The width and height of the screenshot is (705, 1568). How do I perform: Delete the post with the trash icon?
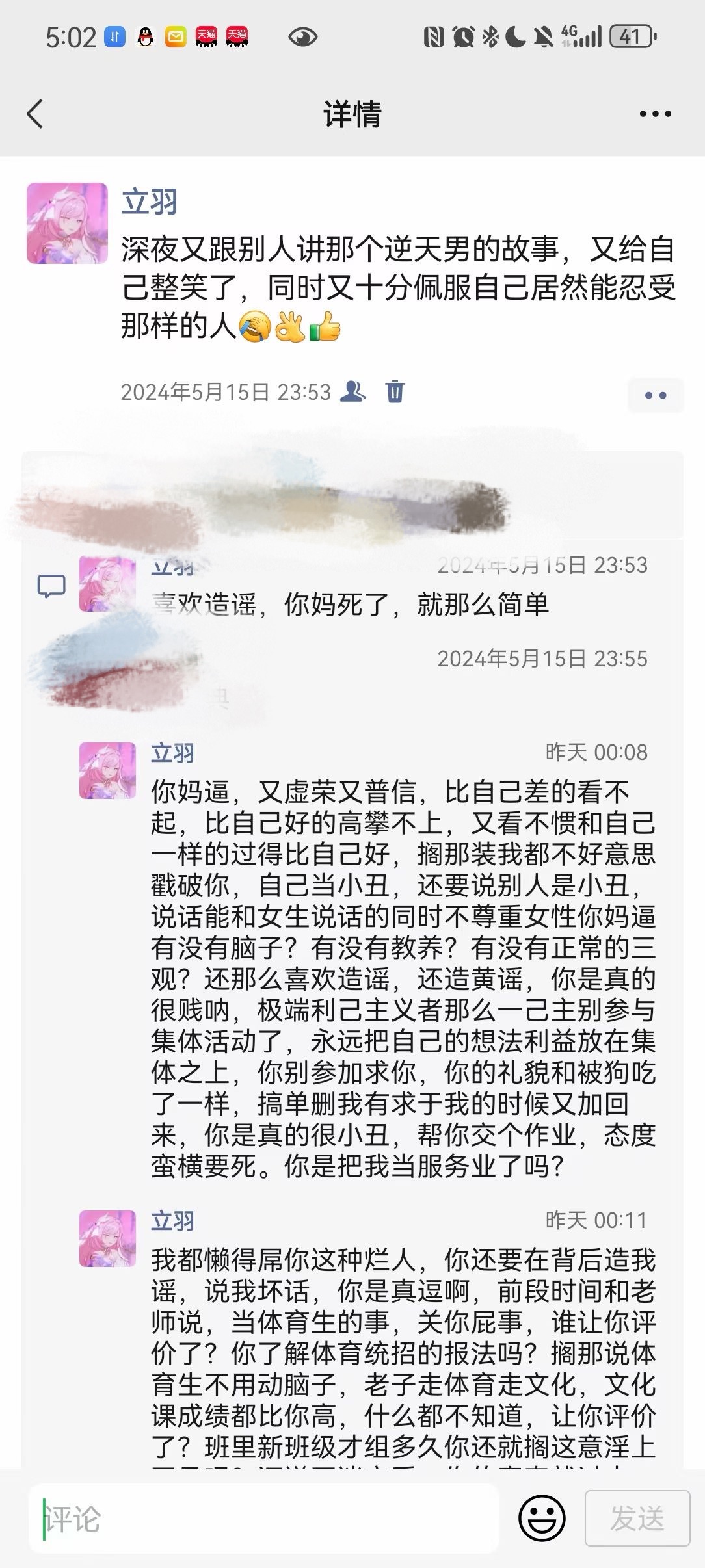(x=395, y=391)
